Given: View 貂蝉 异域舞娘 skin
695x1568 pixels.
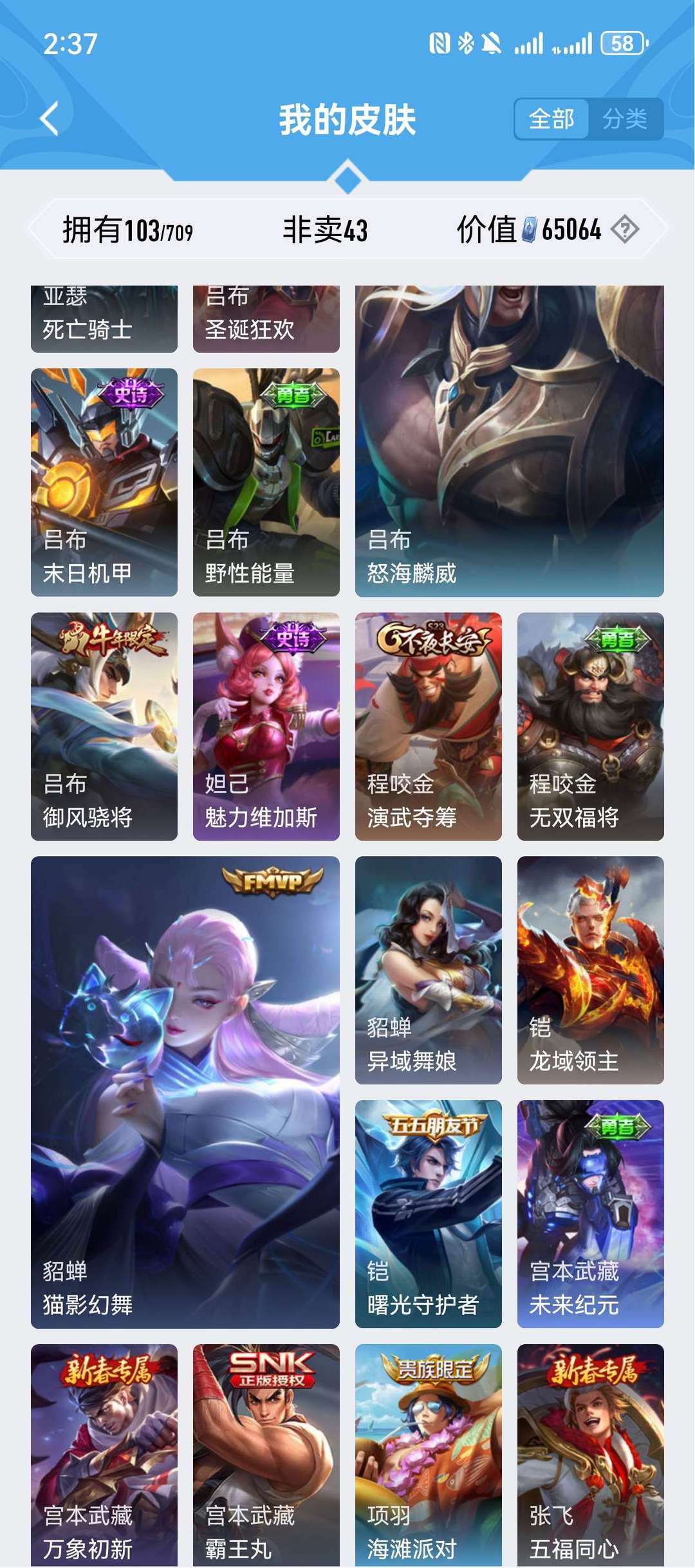Looking at the screenshot, I should pos(429,970).
